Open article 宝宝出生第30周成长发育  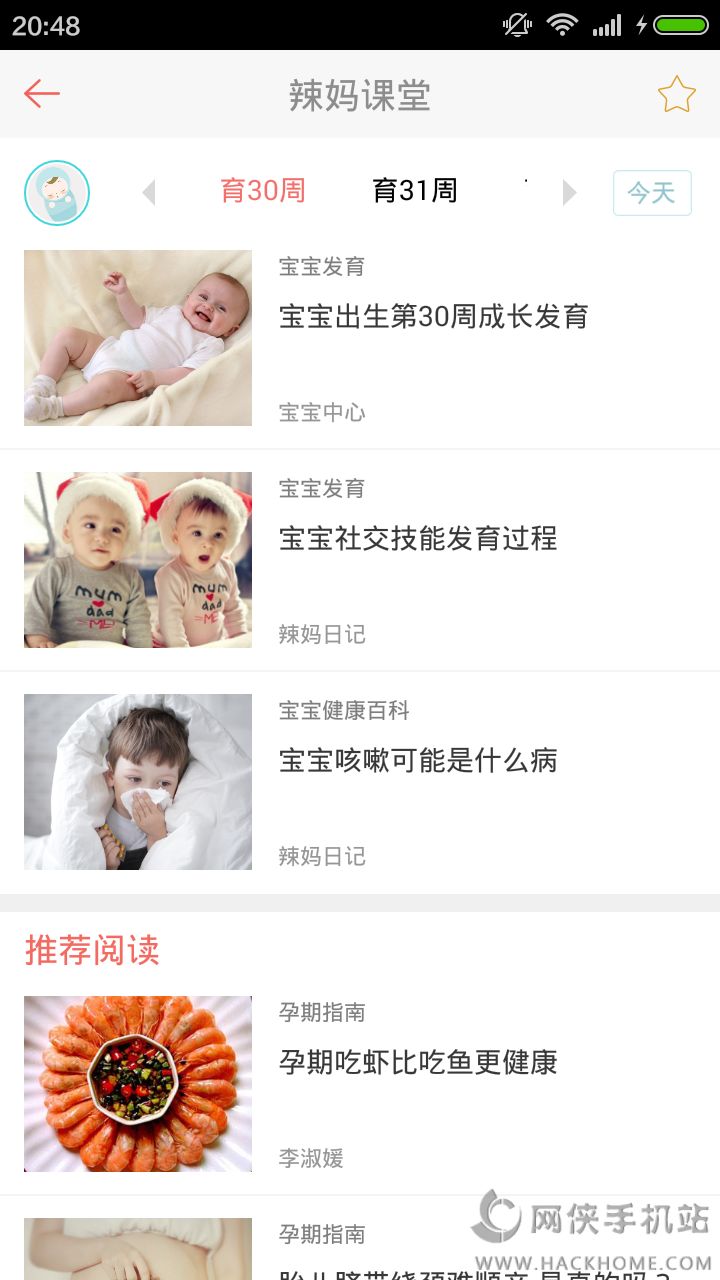(433, 317)
